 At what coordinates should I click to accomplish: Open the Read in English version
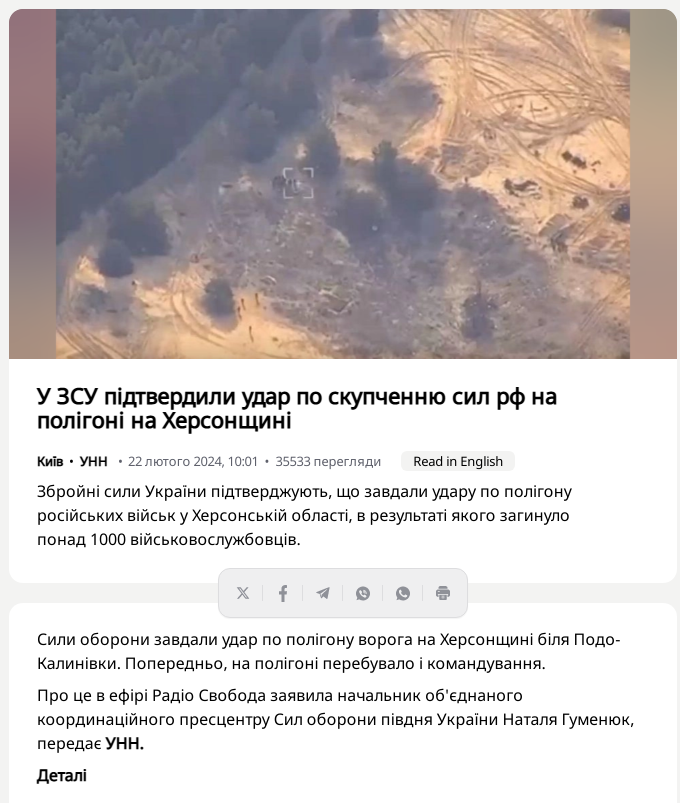(x=458, y=461)
